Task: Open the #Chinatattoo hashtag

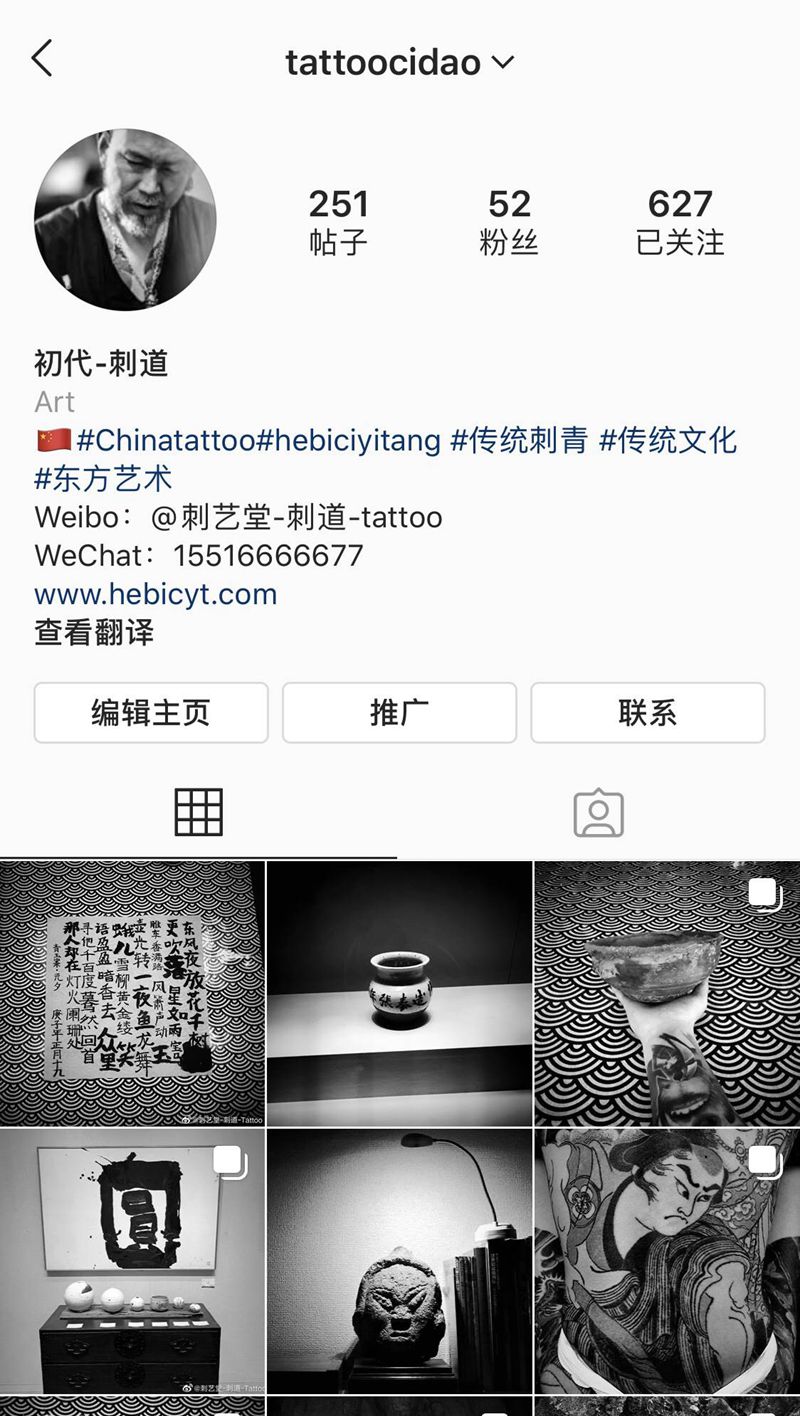Action: pyautogui.click(x=165, y=440)
